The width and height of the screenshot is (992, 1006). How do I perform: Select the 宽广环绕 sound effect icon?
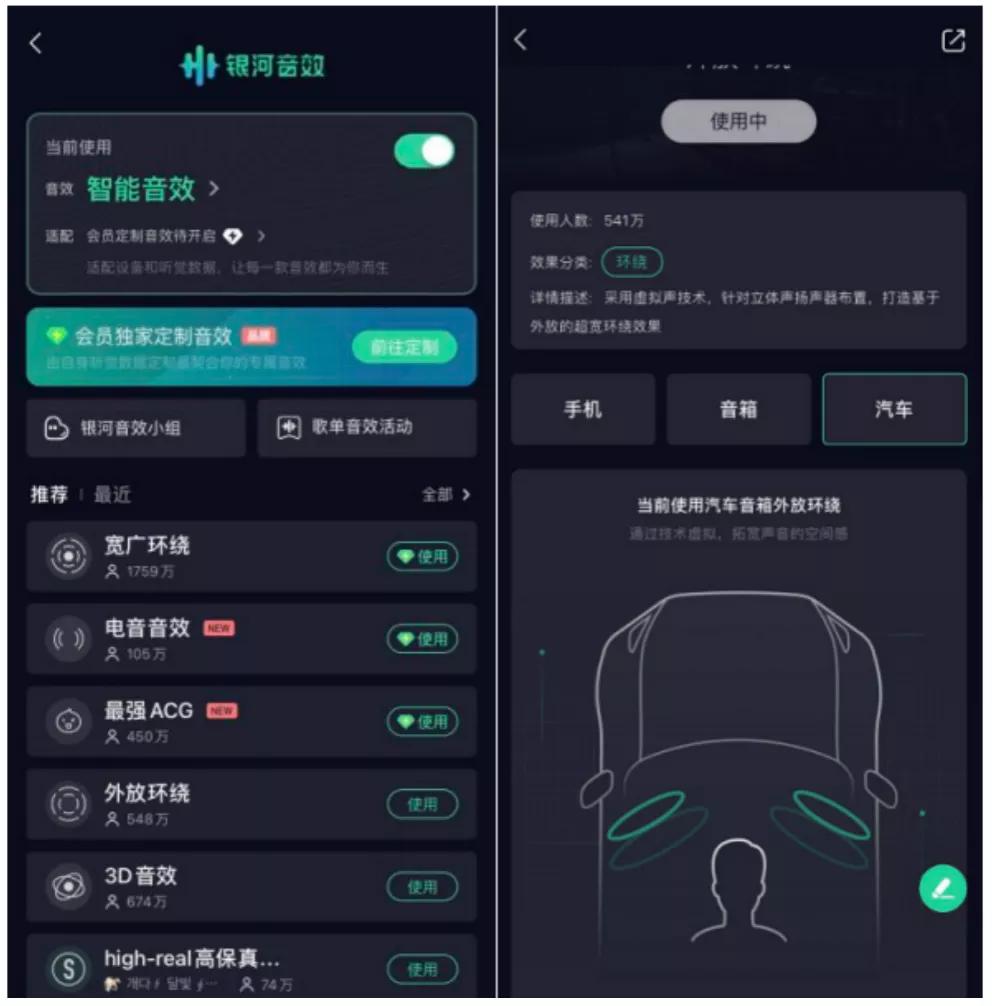(67, 555)
